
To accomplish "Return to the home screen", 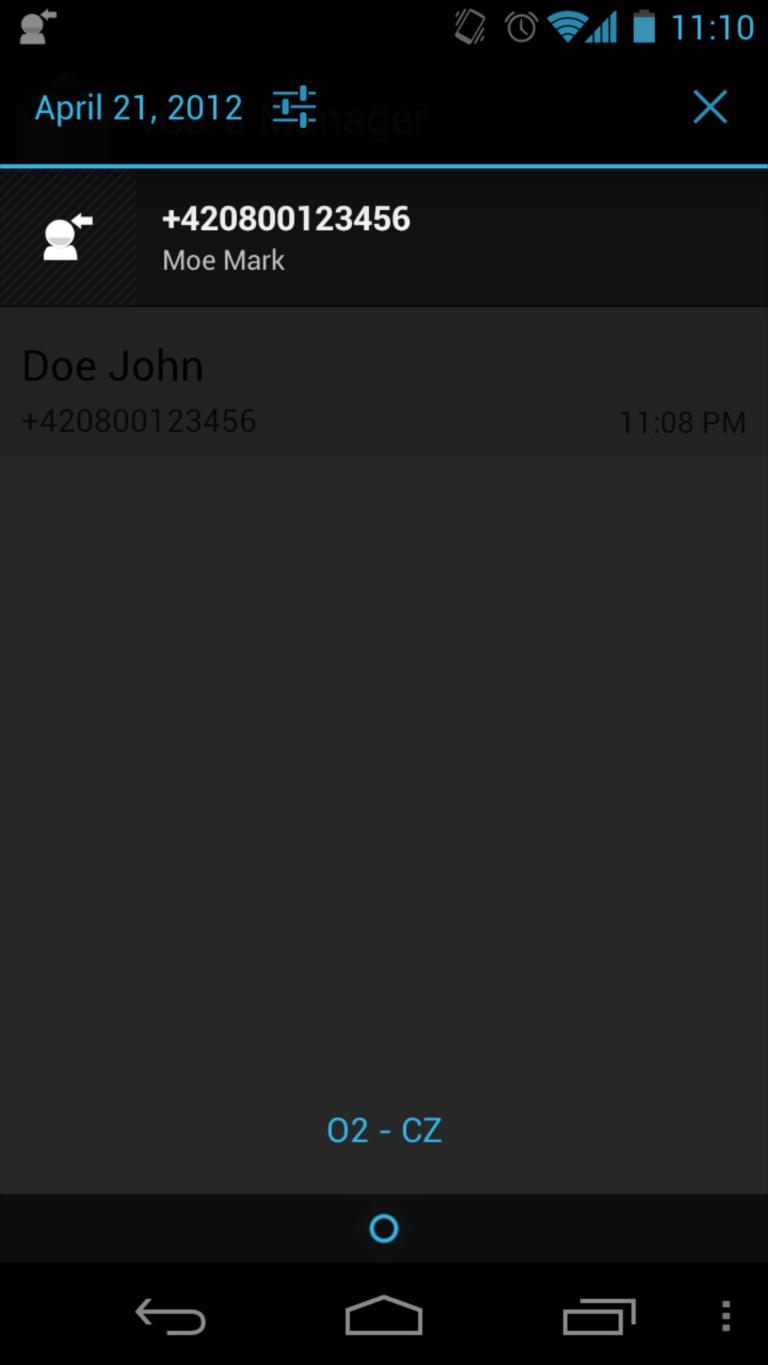I will point(384,1316).
